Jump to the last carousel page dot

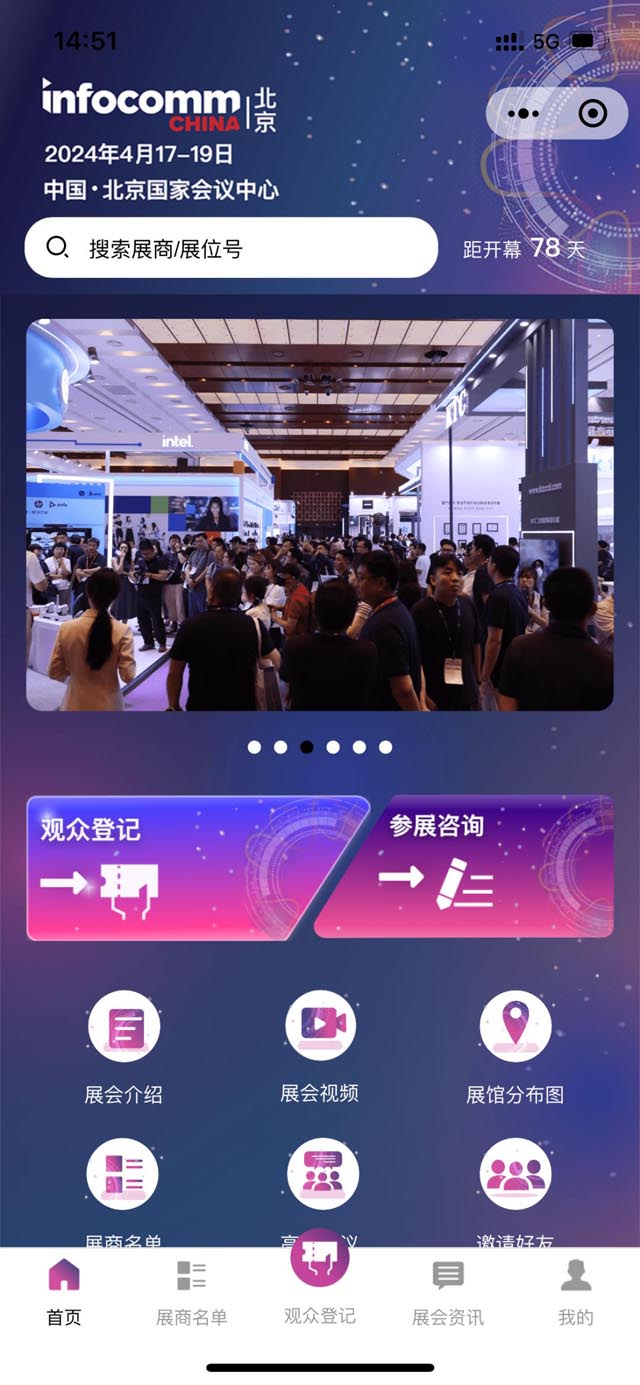(385, 747)
